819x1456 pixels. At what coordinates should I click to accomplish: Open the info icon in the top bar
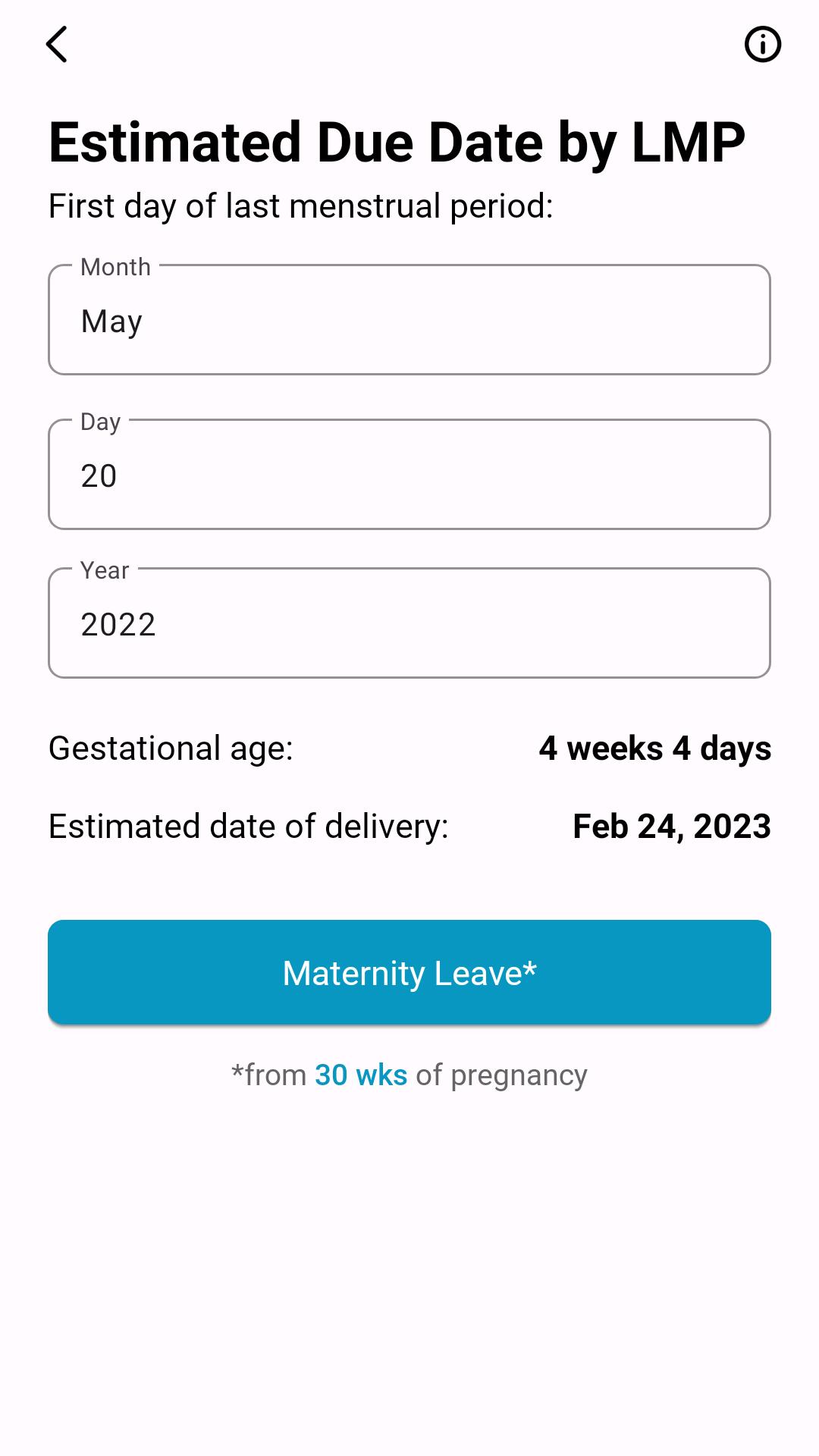tap(762, 44)
